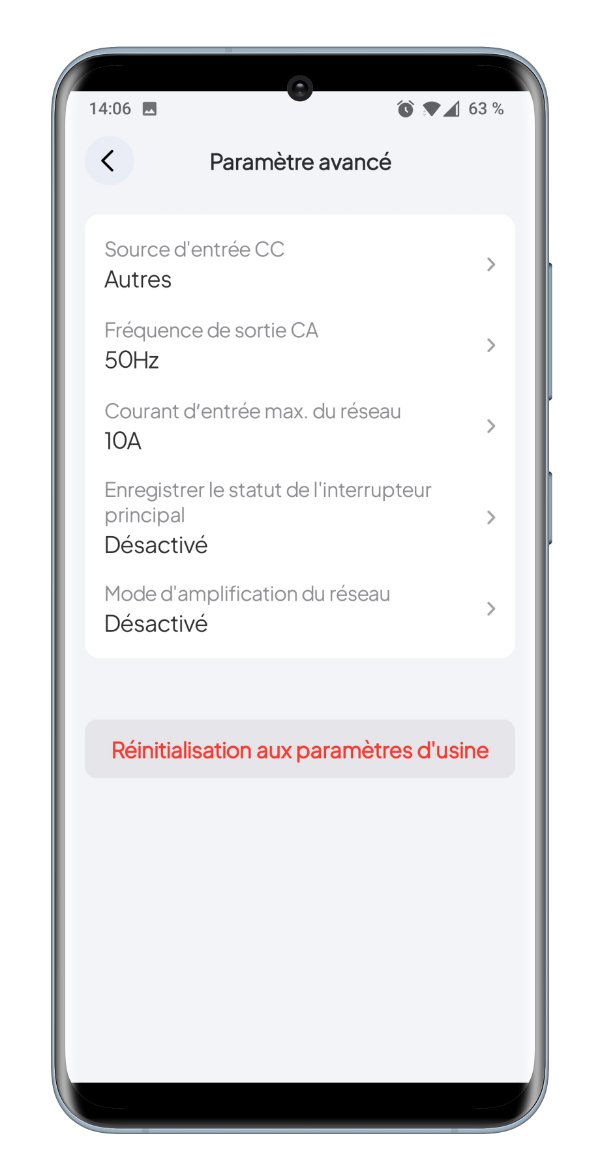Open Source d'entrée CC setting
Screen dimensions: 600x1173
click(299, 265)
